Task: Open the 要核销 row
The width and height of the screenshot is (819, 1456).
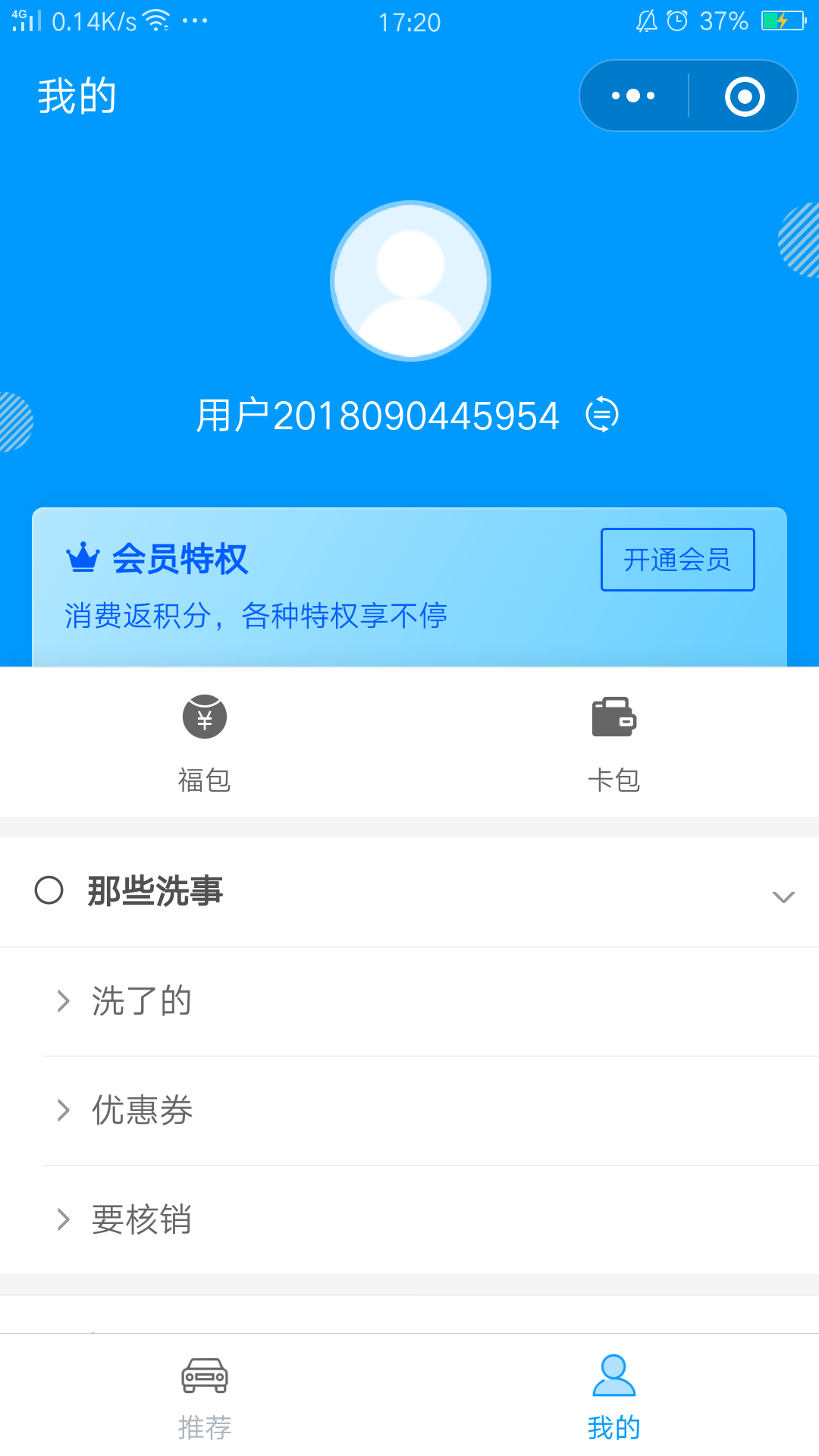Action: (x=409, y=1219)
